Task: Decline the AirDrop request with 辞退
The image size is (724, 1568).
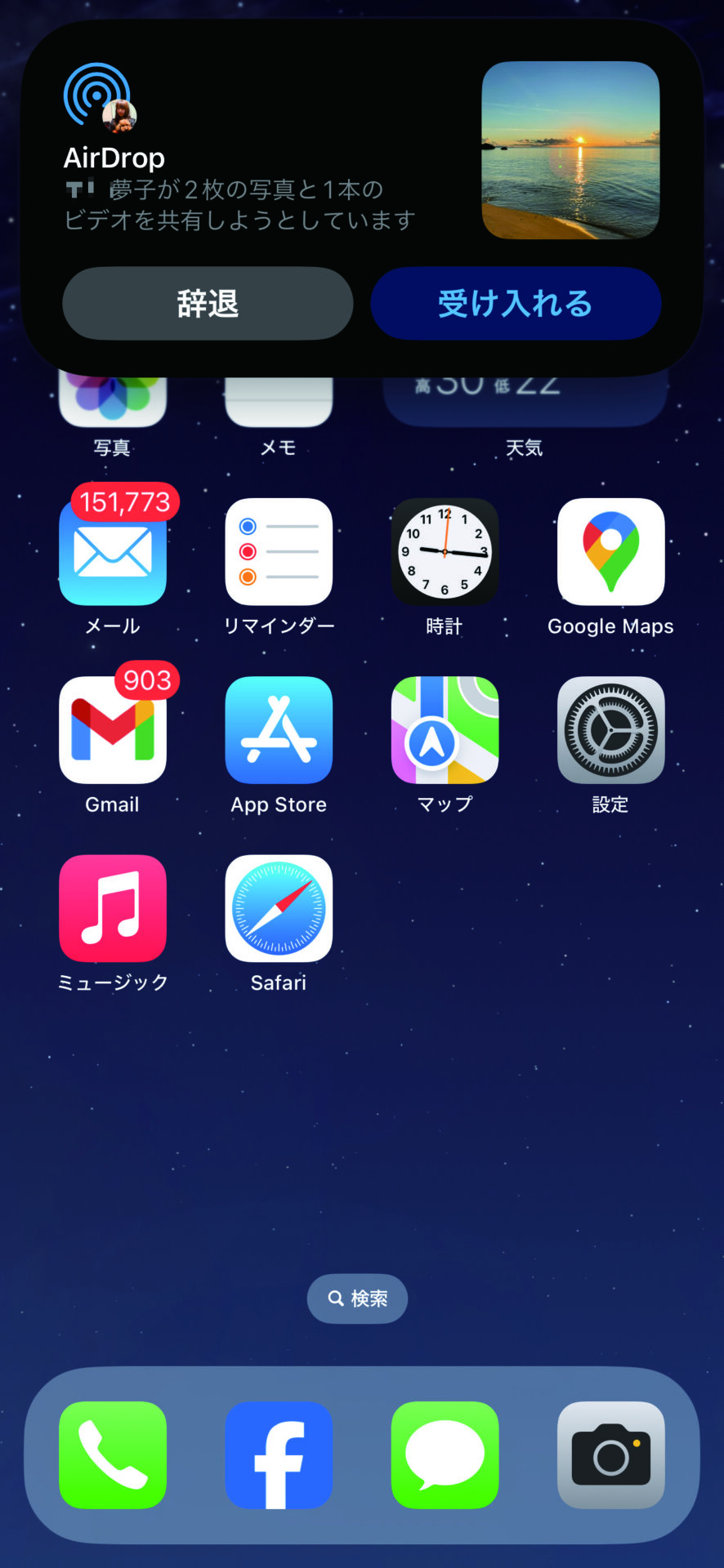Action: [208, 303]
